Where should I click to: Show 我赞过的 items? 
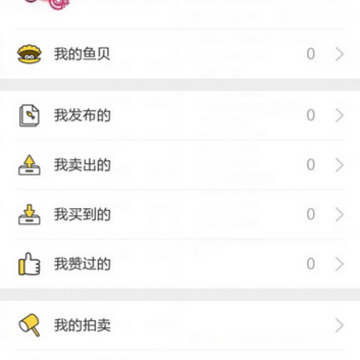[x=180, y=264]
